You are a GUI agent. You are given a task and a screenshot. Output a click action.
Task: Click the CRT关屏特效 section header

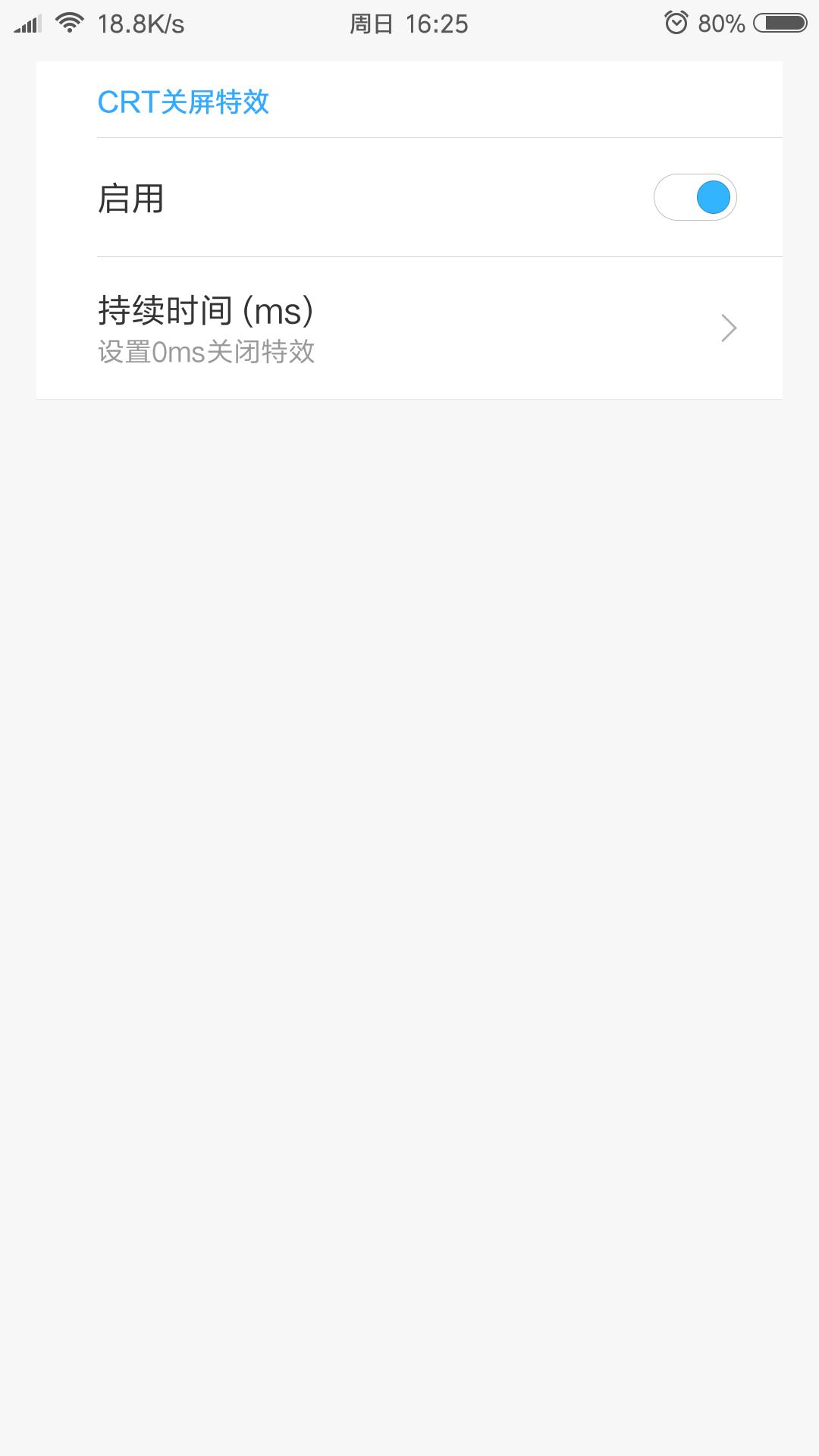coord(184,101)
